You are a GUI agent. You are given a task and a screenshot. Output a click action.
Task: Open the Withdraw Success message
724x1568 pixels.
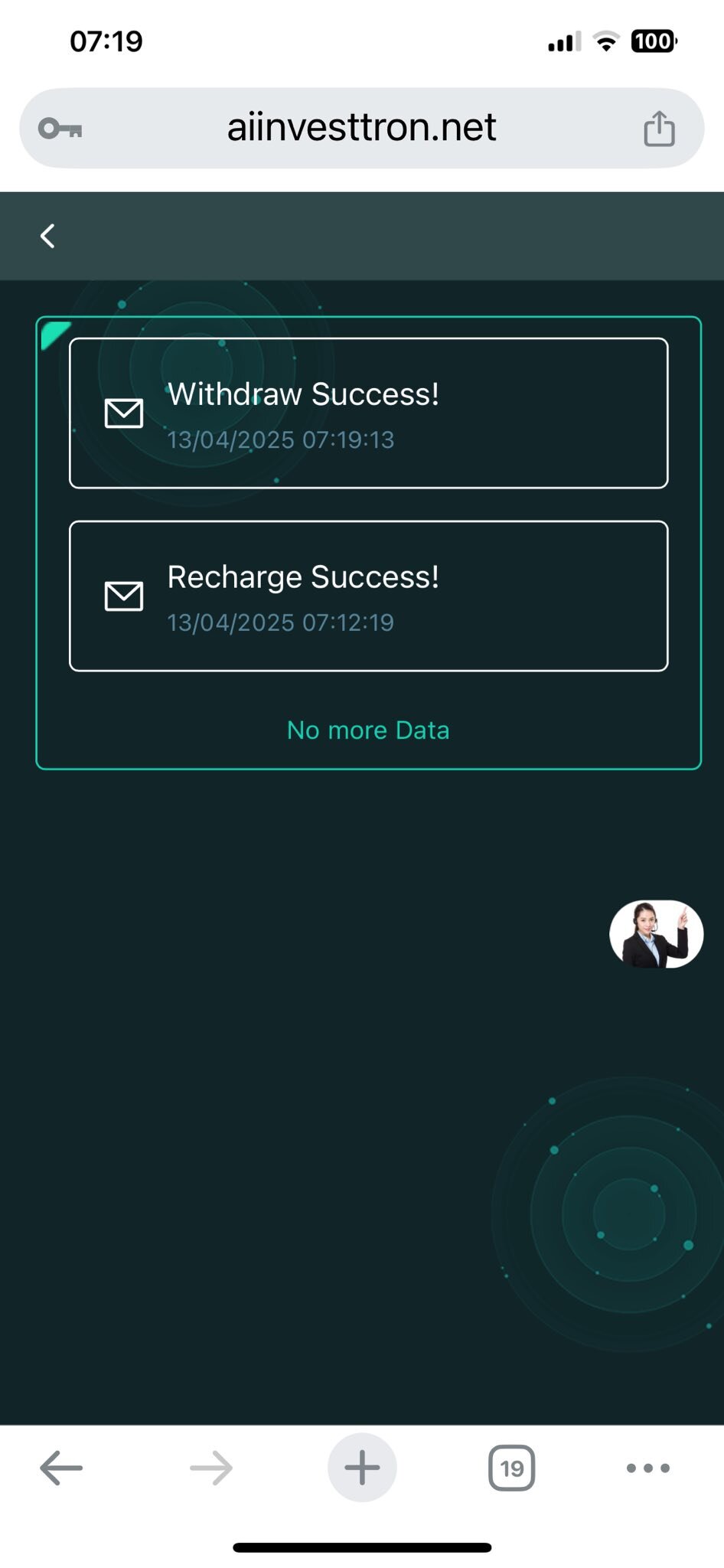[368, 413]
